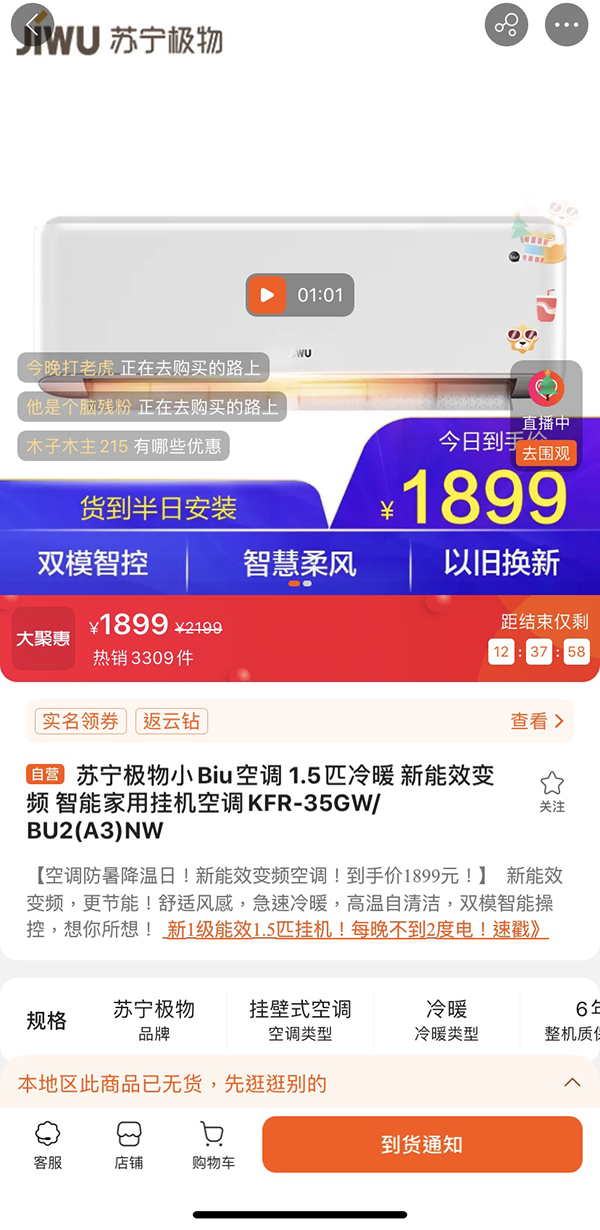Tap 查看 to view available coupons

[537, 721]
